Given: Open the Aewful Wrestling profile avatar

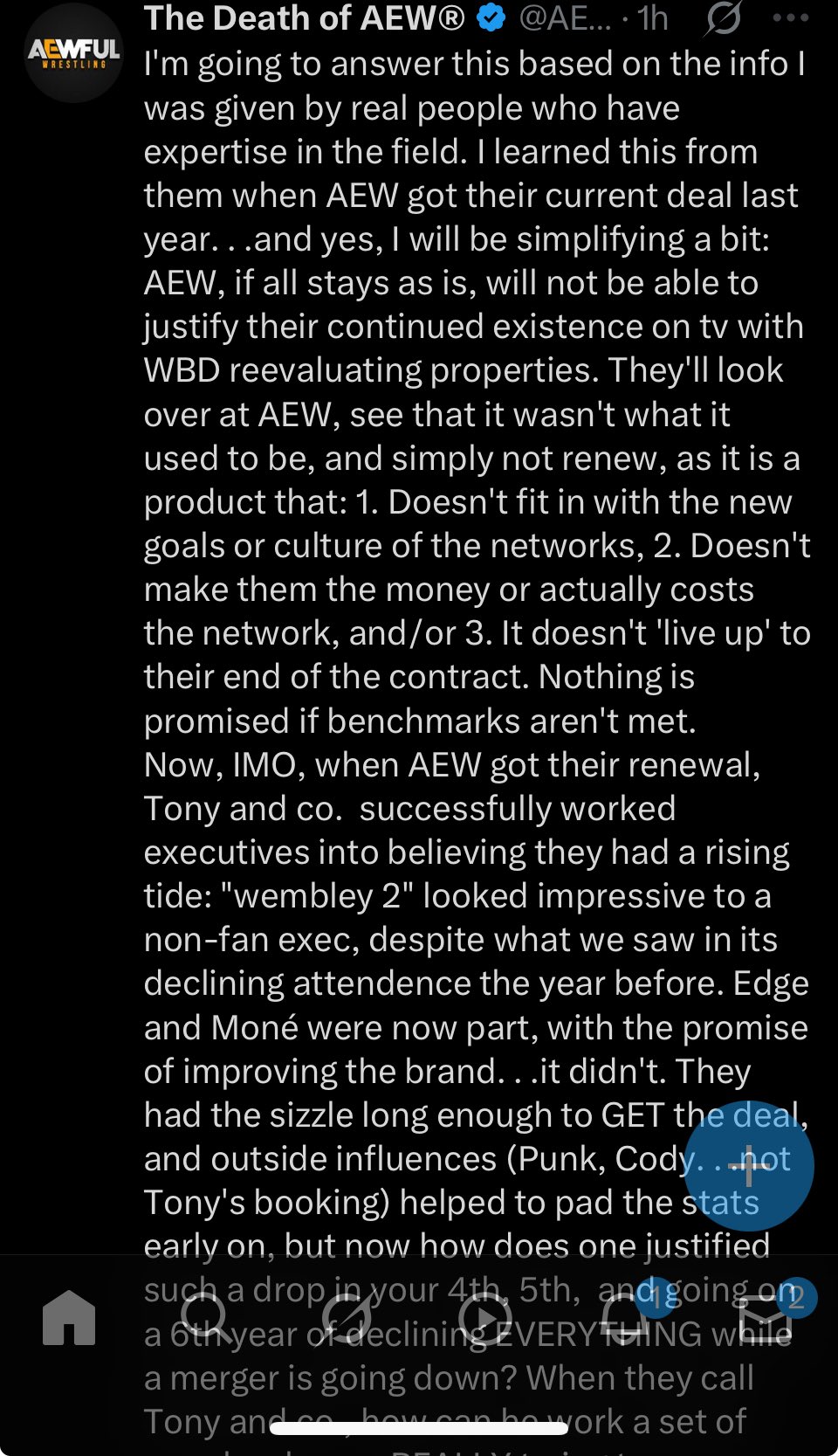Looking at the screenshot, I should tap(73, 54).
